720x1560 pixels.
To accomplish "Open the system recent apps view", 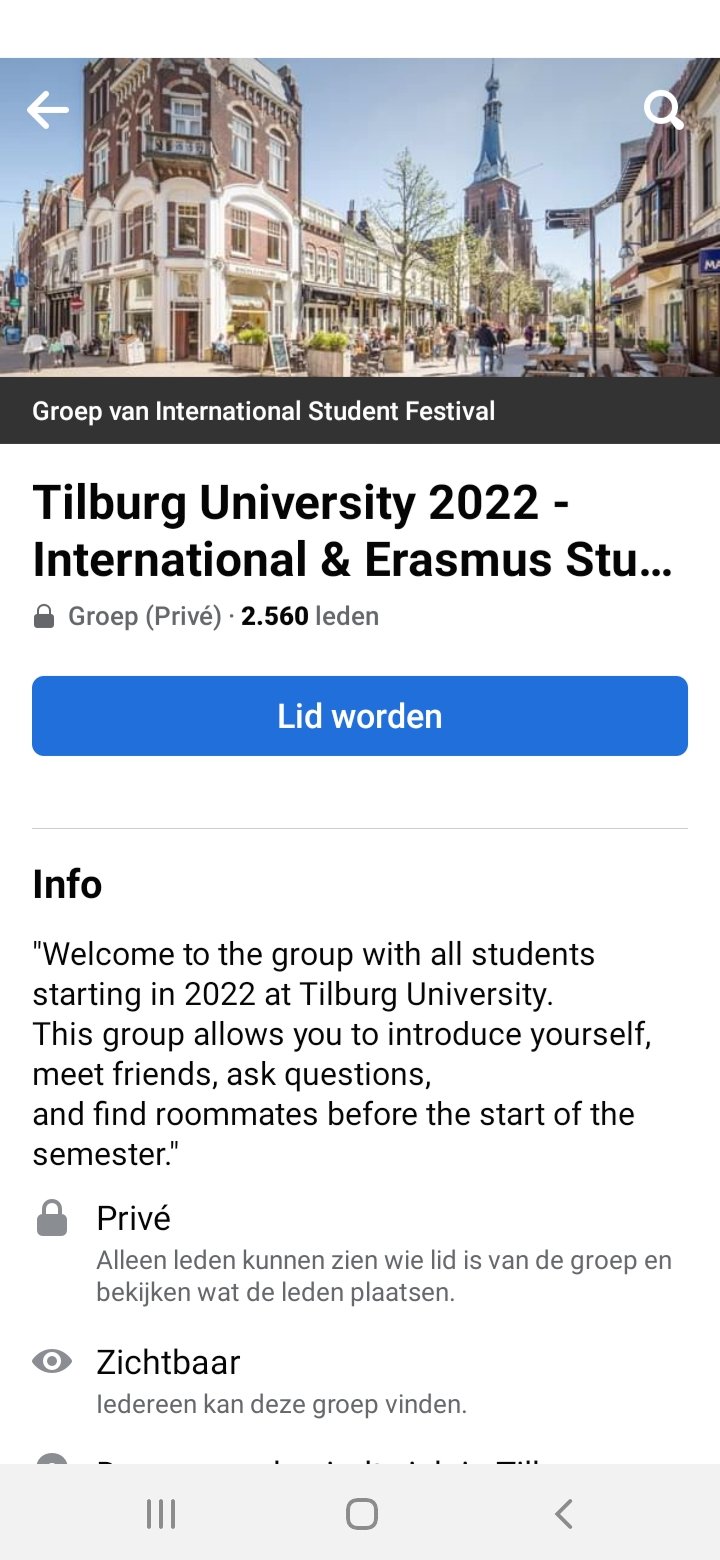I will 161,1514.
